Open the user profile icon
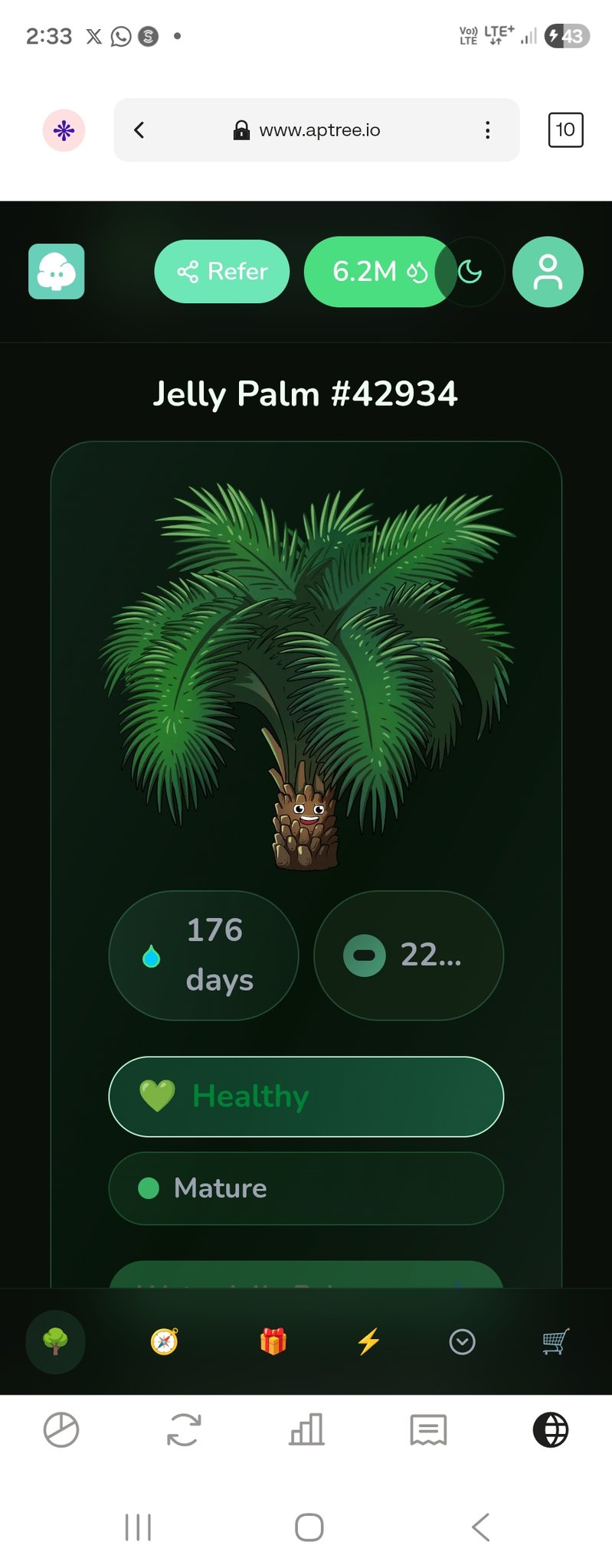 (548, 272)
